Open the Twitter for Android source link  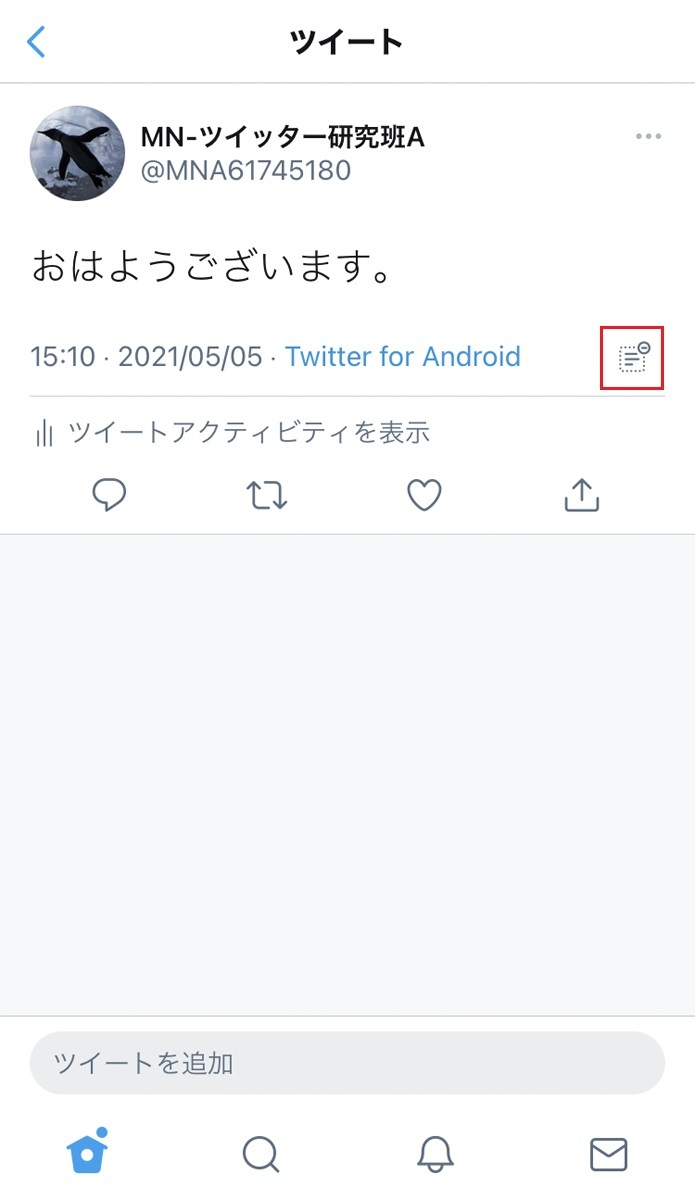[x=403, y=357]
